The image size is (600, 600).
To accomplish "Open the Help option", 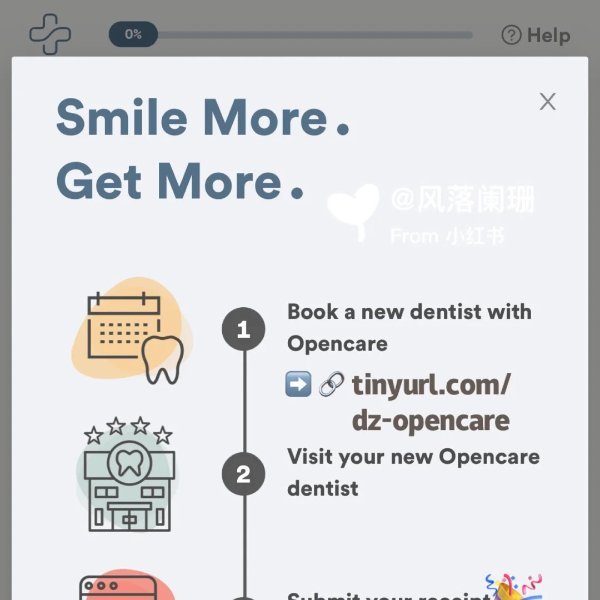I will pos(536,35).
